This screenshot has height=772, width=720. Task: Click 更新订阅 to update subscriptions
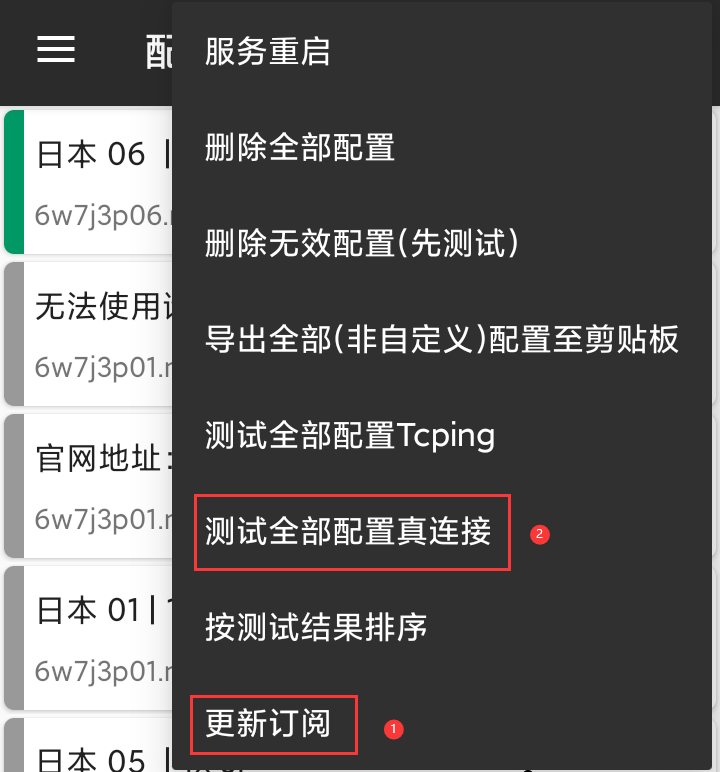[x=273, y=724]
